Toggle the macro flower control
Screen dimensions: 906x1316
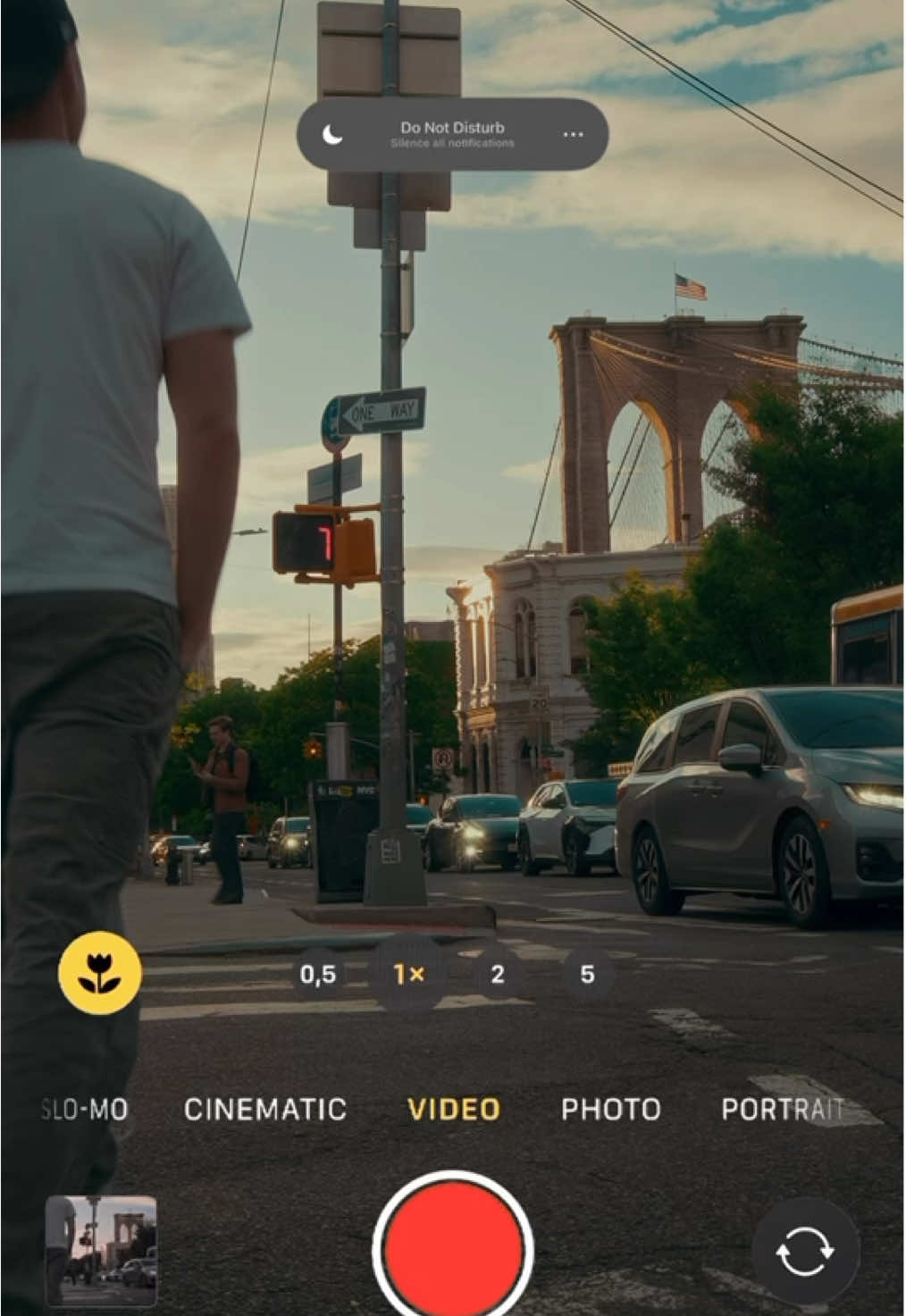tap(100, 973)
